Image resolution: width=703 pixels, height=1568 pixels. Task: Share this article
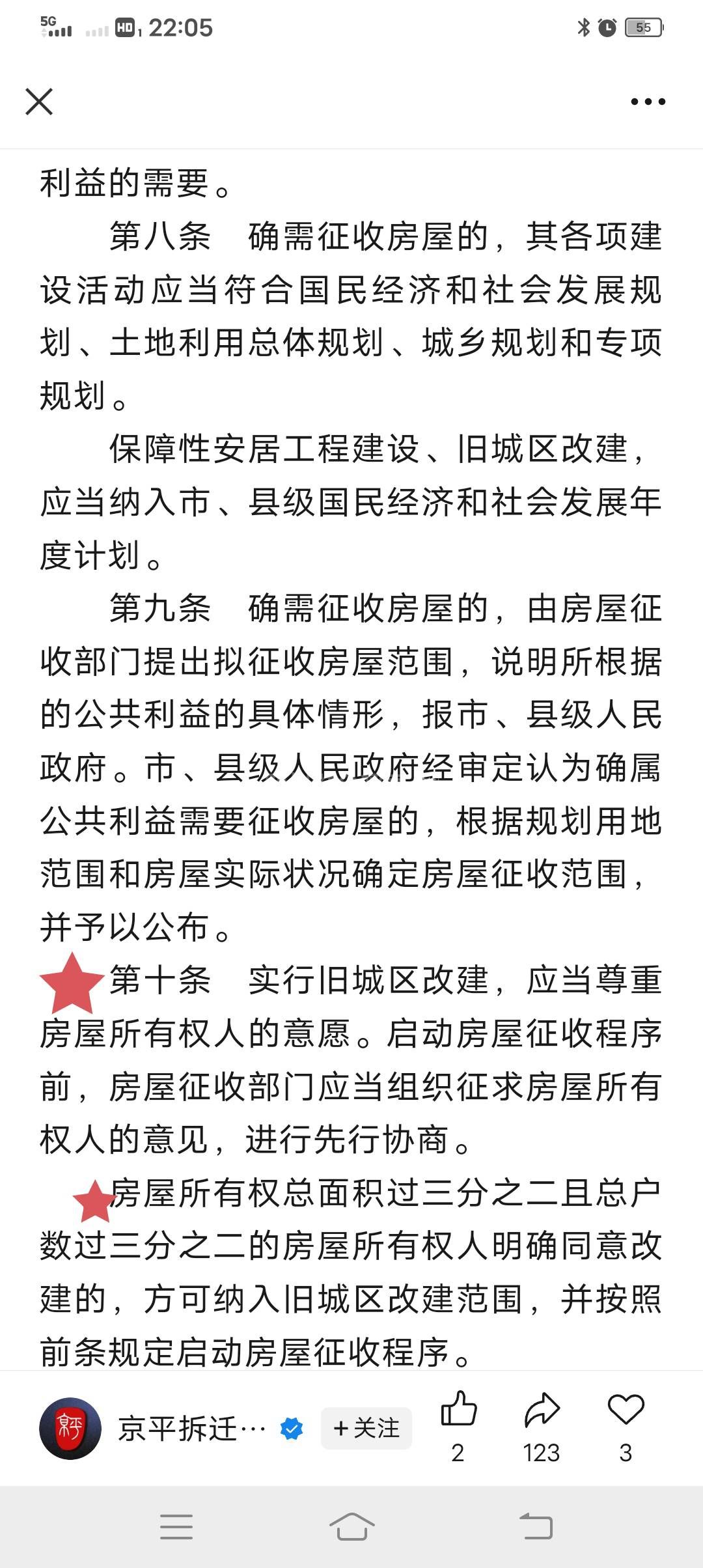pyautogui.click(x=542, y=1410)
